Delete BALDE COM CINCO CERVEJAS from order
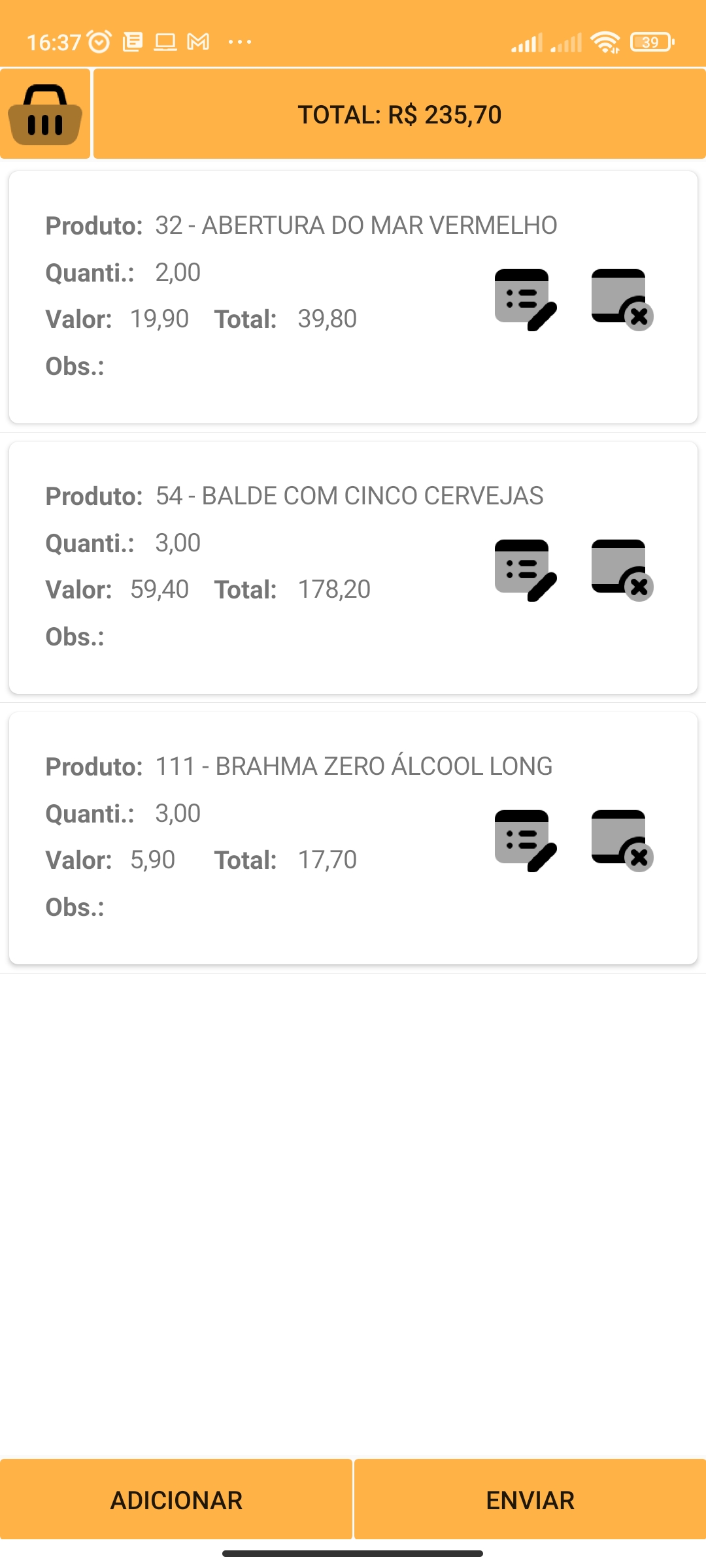 point(620,570)
